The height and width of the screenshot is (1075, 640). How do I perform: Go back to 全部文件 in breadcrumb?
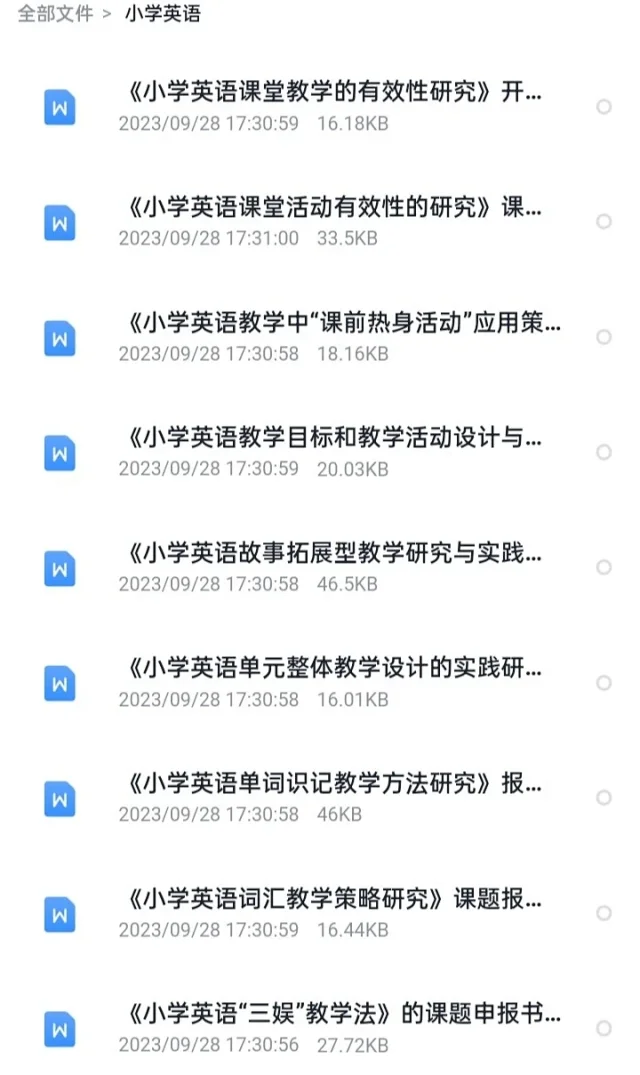55,14
